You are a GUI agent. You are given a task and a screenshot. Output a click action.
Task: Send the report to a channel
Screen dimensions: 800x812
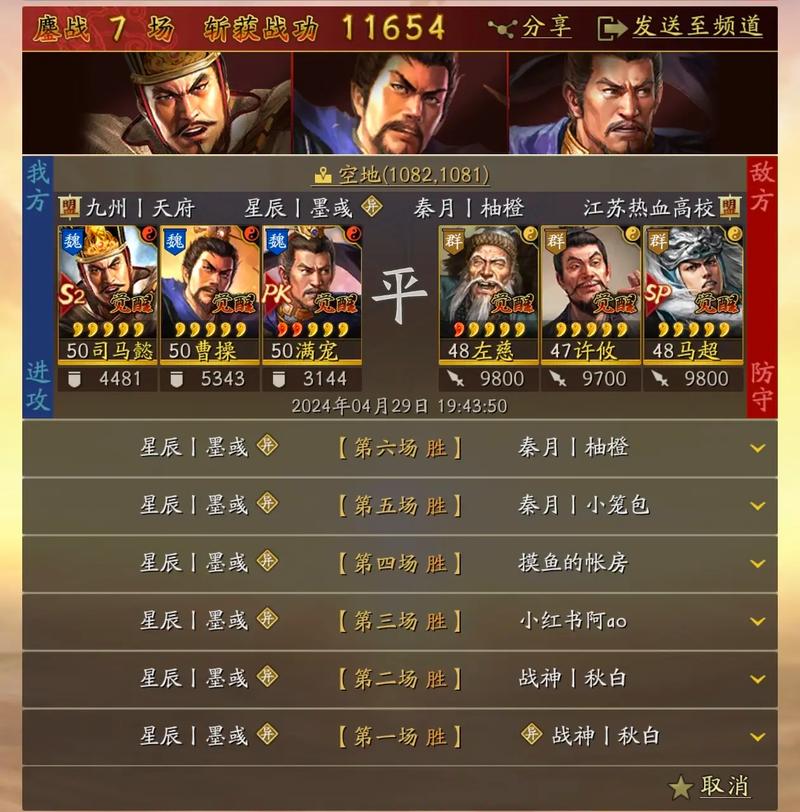click(679, 28)
